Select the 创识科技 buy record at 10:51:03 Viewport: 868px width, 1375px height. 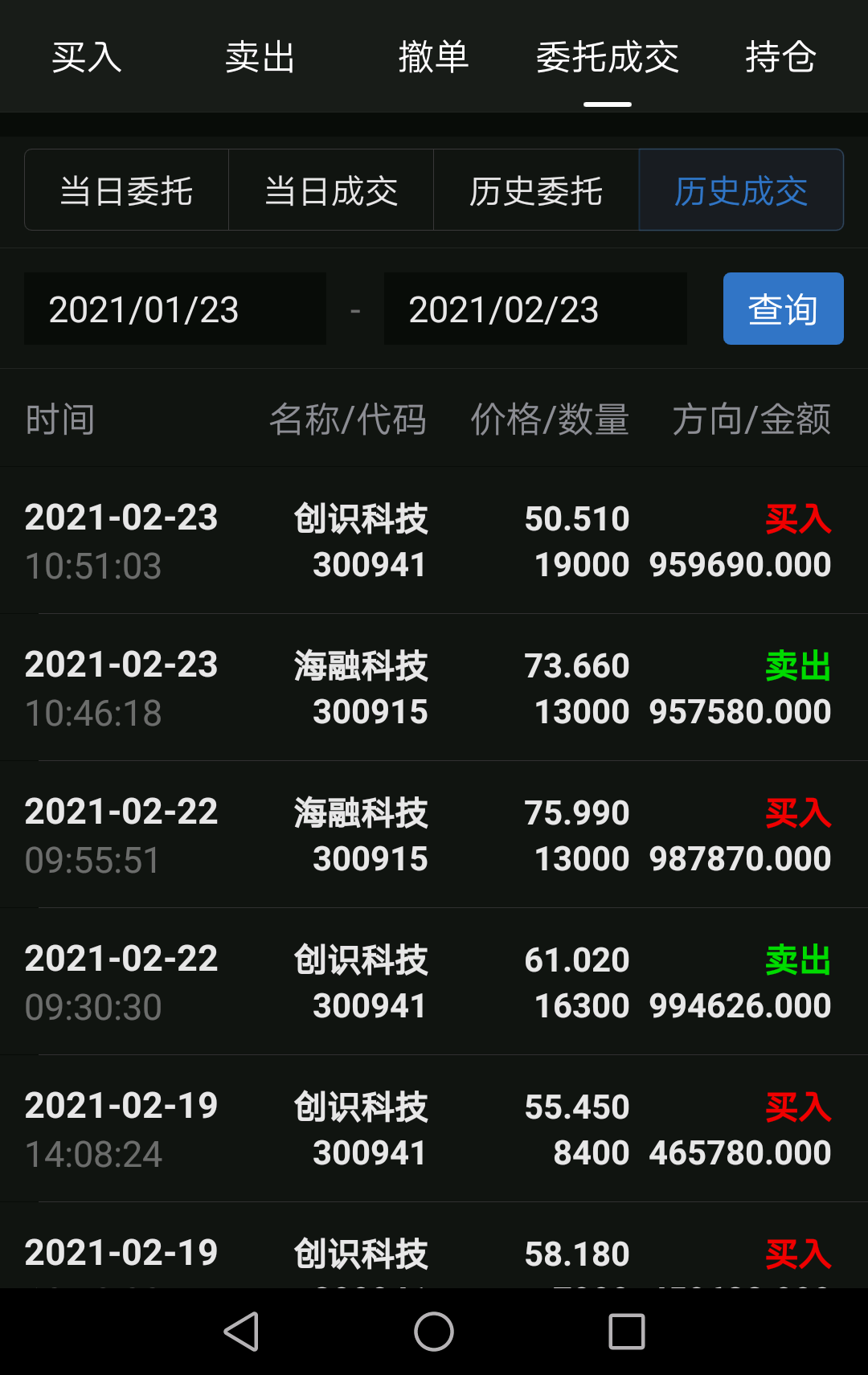click(x=434, y=540)
